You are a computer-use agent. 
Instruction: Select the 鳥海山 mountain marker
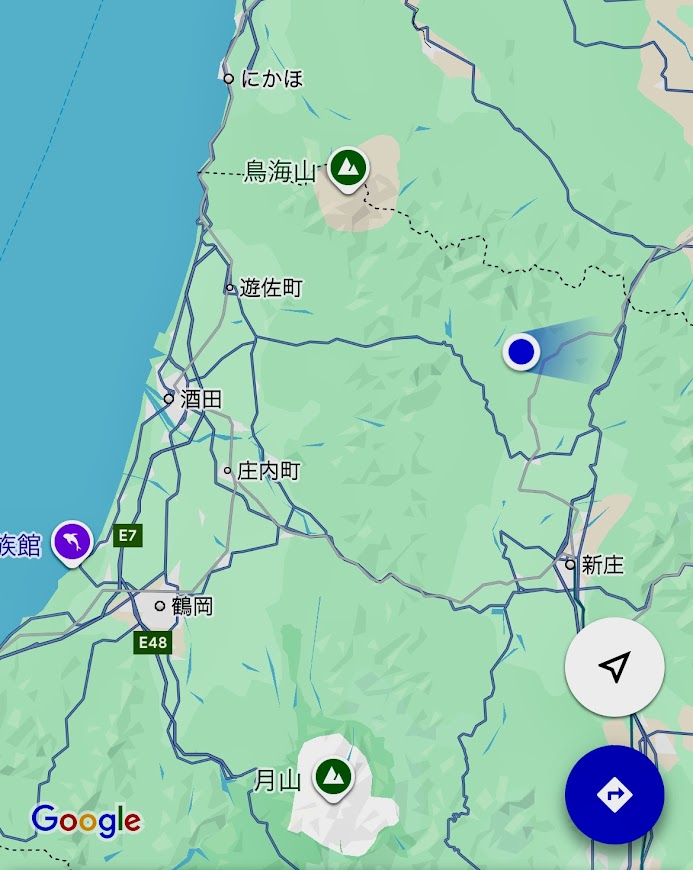[347, 167]
